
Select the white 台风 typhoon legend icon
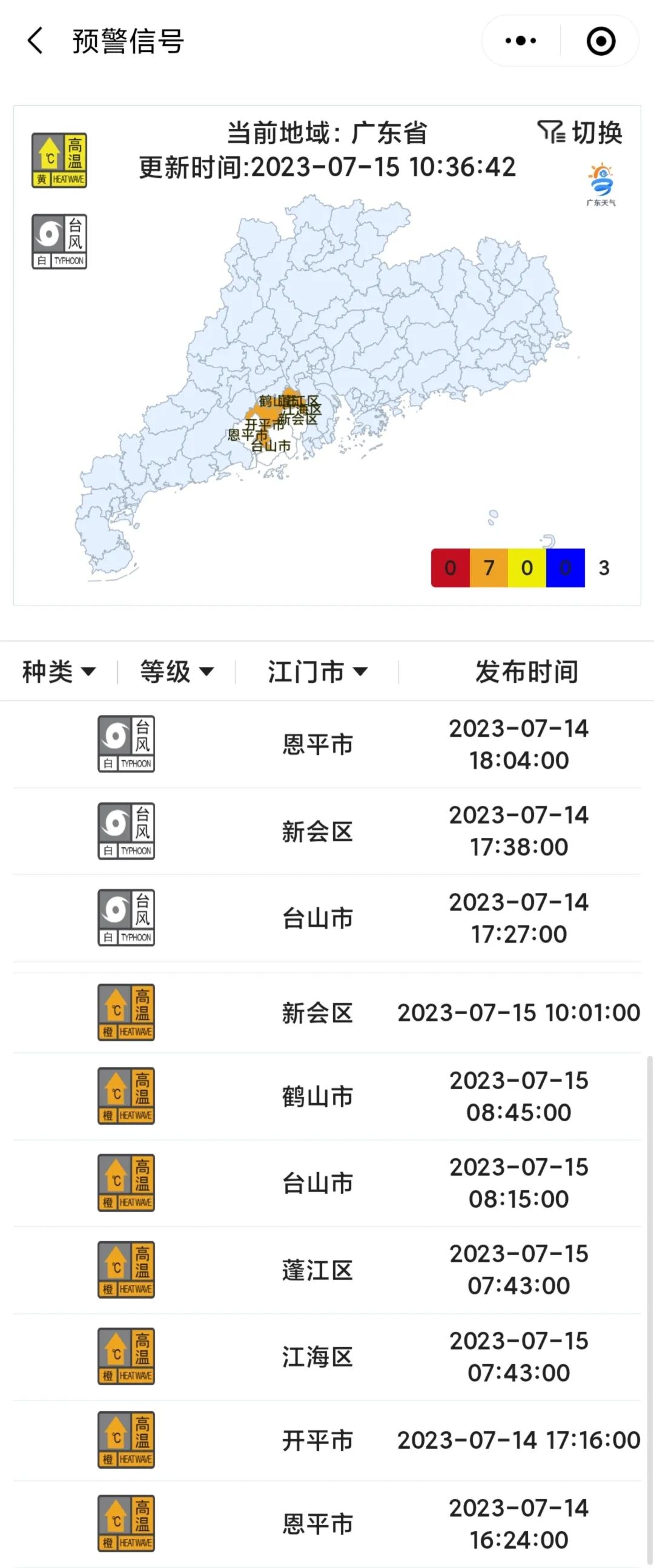[x=59, y=241]
